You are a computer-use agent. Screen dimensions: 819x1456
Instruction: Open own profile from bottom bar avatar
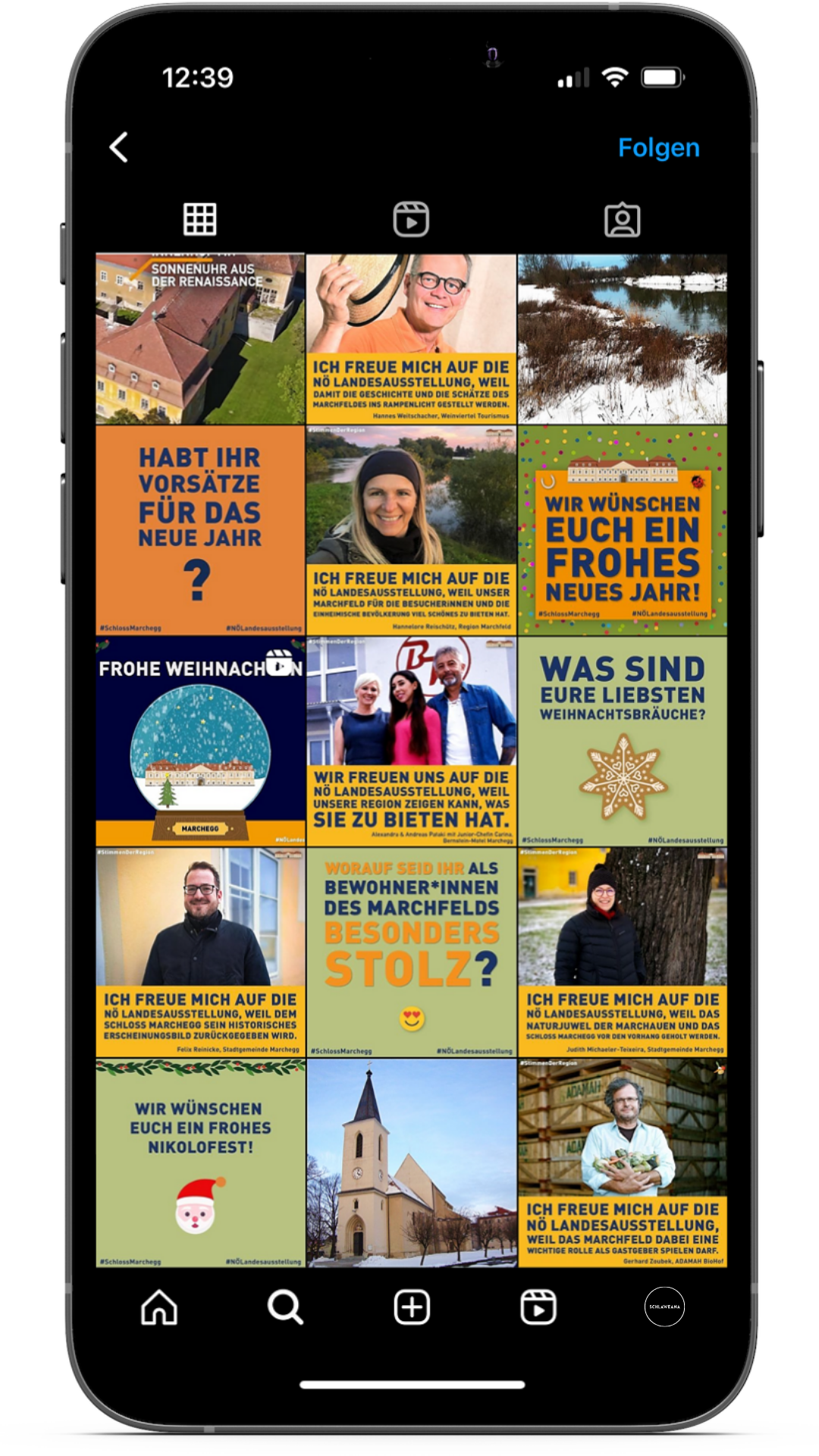pos(664,1307)
